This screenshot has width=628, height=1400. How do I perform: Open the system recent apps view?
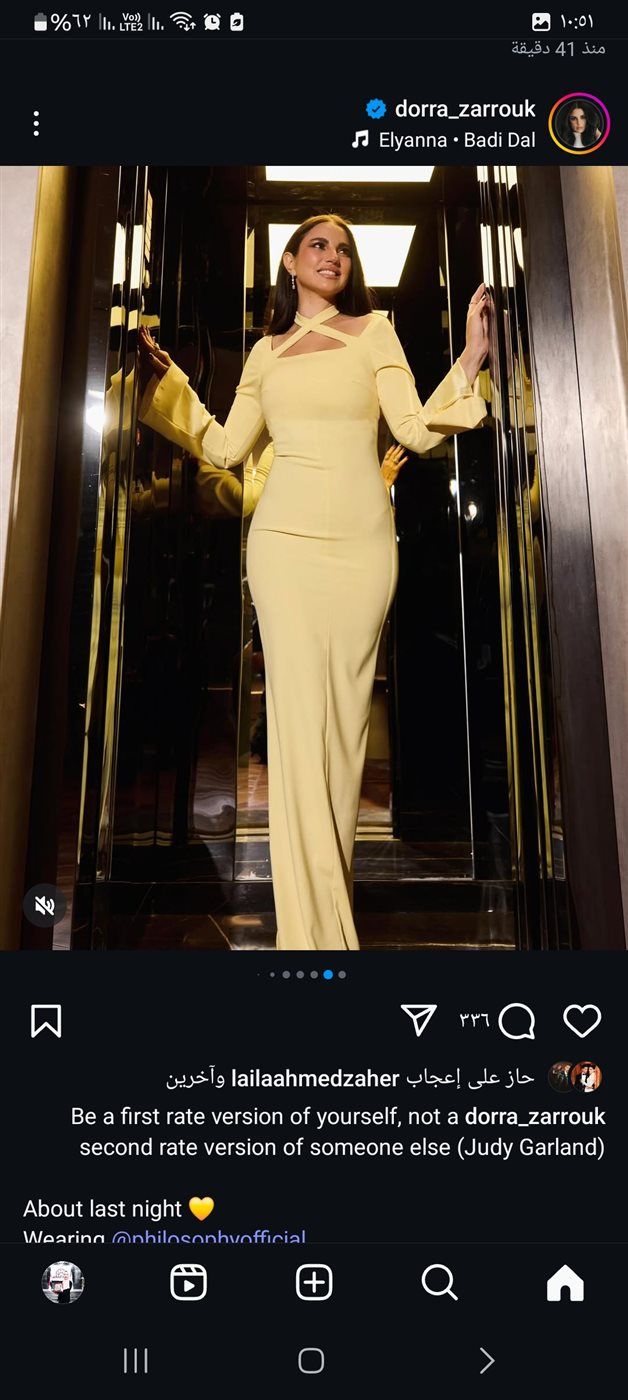pyautogui.click(x=135, y=1360)
